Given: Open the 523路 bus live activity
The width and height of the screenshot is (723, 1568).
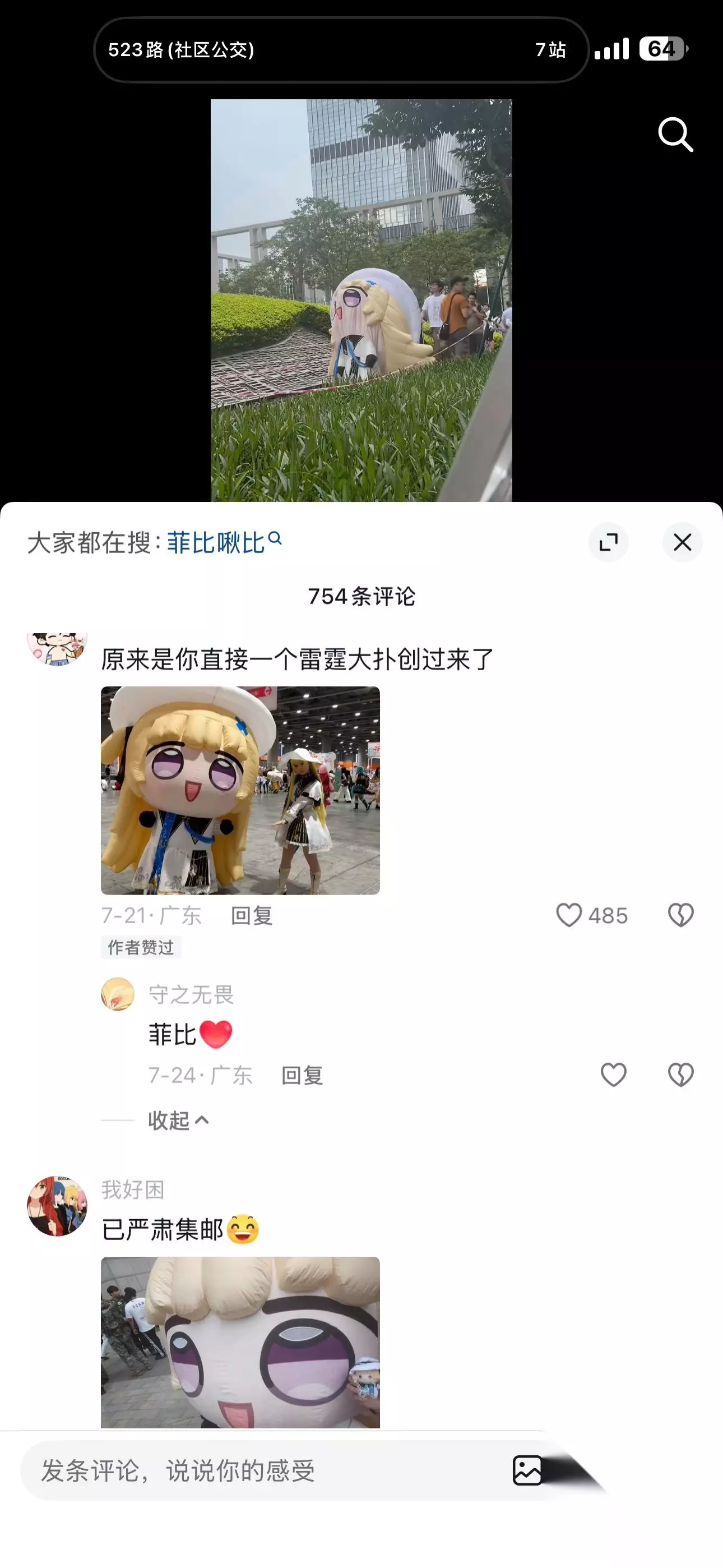Looking at the screenshot, I should 341,50.
